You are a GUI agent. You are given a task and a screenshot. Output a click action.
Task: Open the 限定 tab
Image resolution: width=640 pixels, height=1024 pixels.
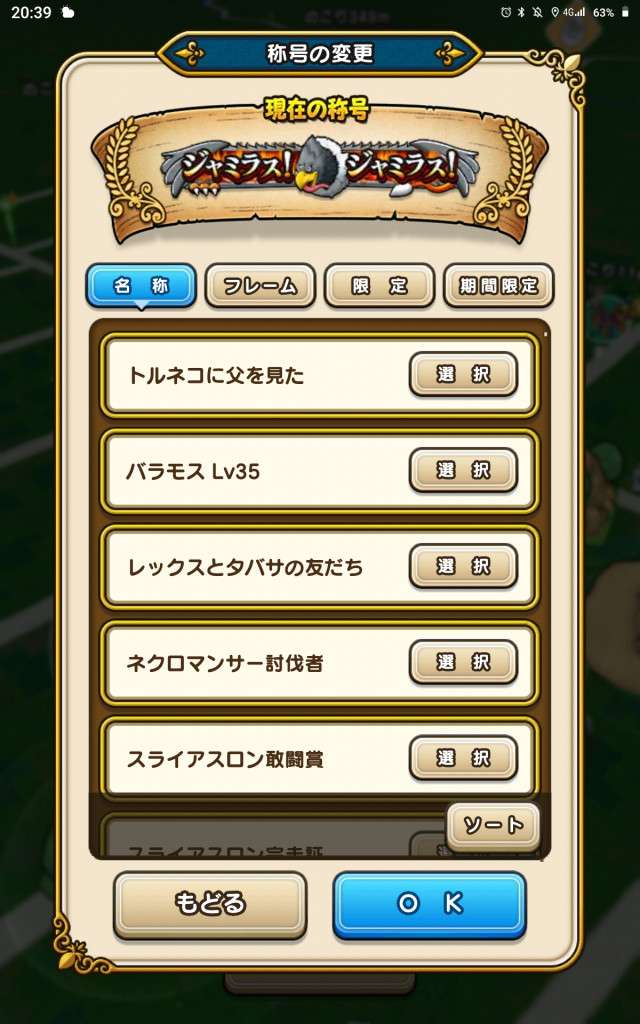[x=379, y=286]
